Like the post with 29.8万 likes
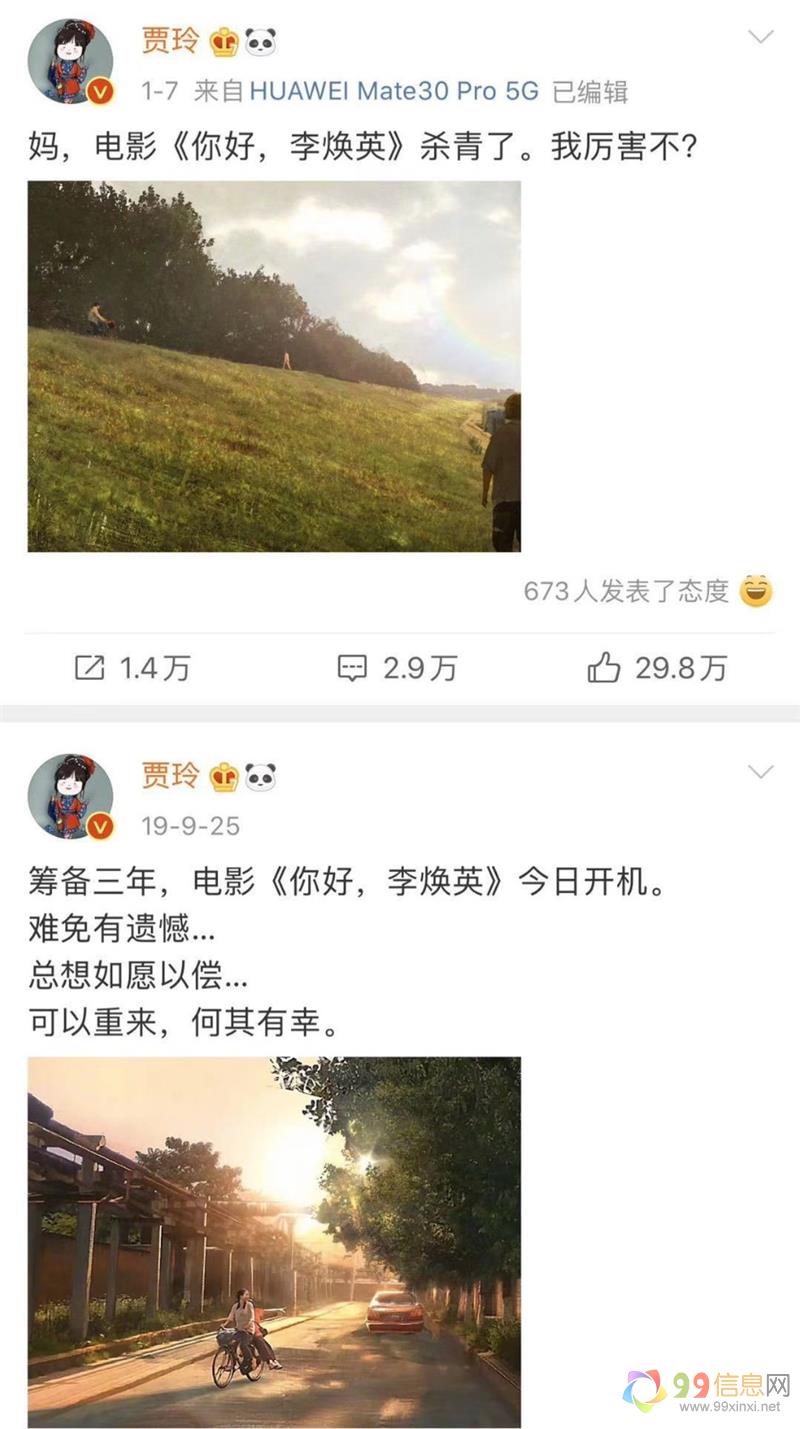Screen dimensions: 800x1429 coord(657,668)
